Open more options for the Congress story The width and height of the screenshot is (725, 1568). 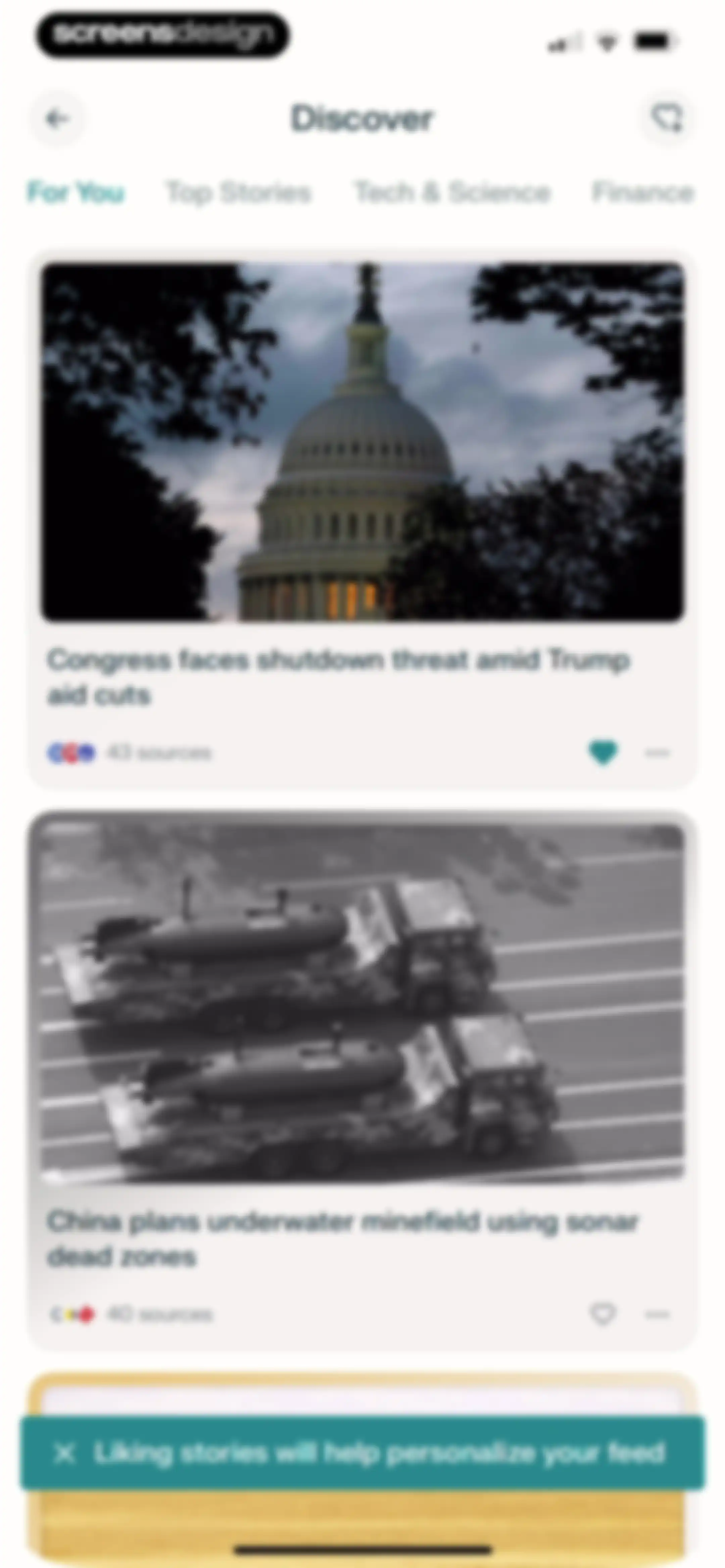658,753
